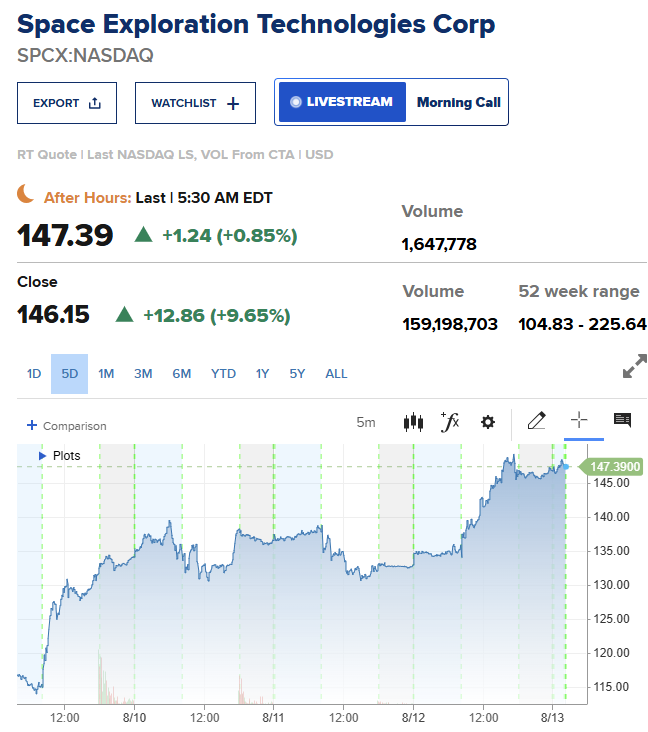The image size is (648, 732).
Task: Open chart settings gear
Action: coord(488,422)
